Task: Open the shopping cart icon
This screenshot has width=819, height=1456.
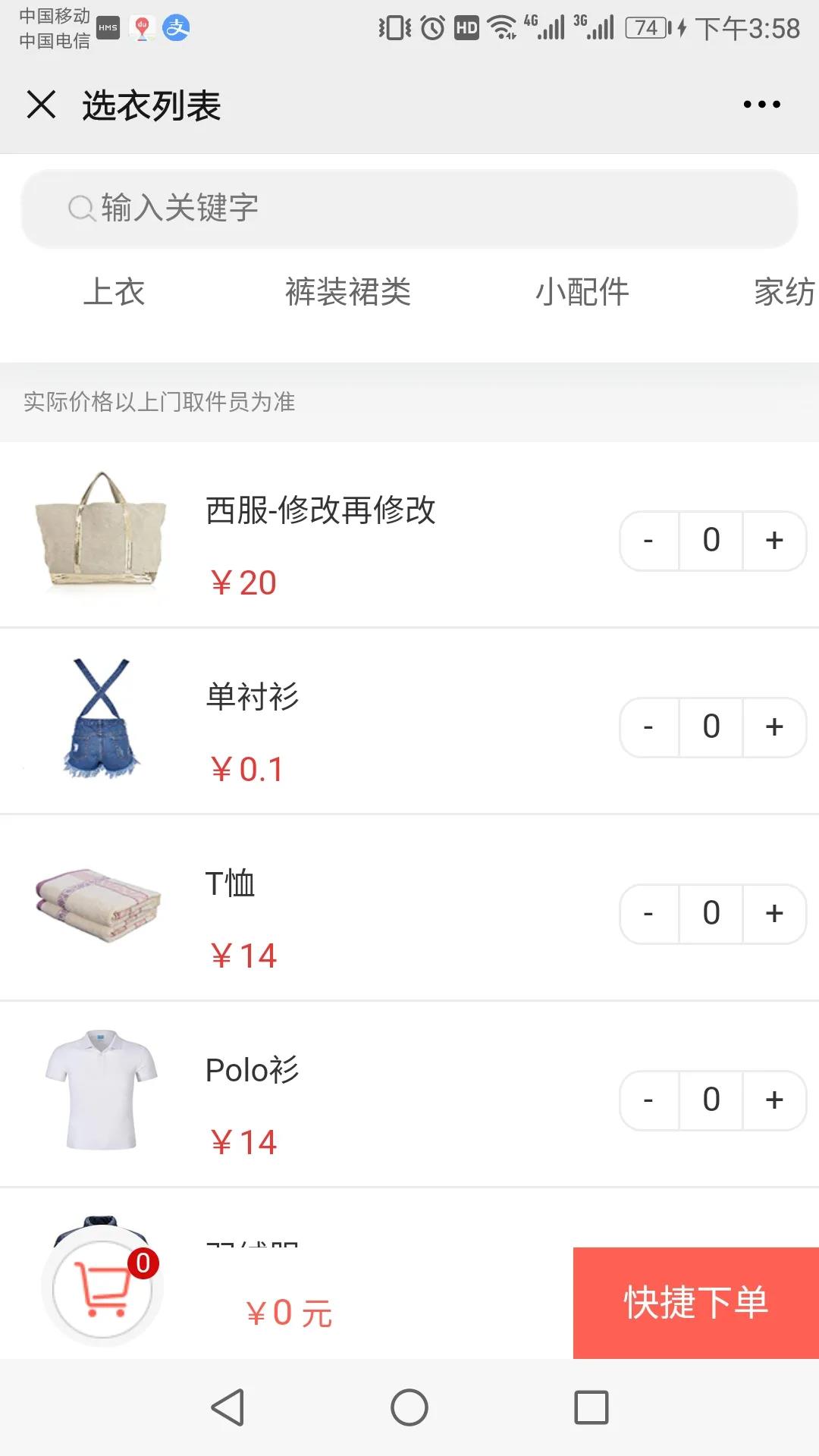Action: pos(102,1288)
